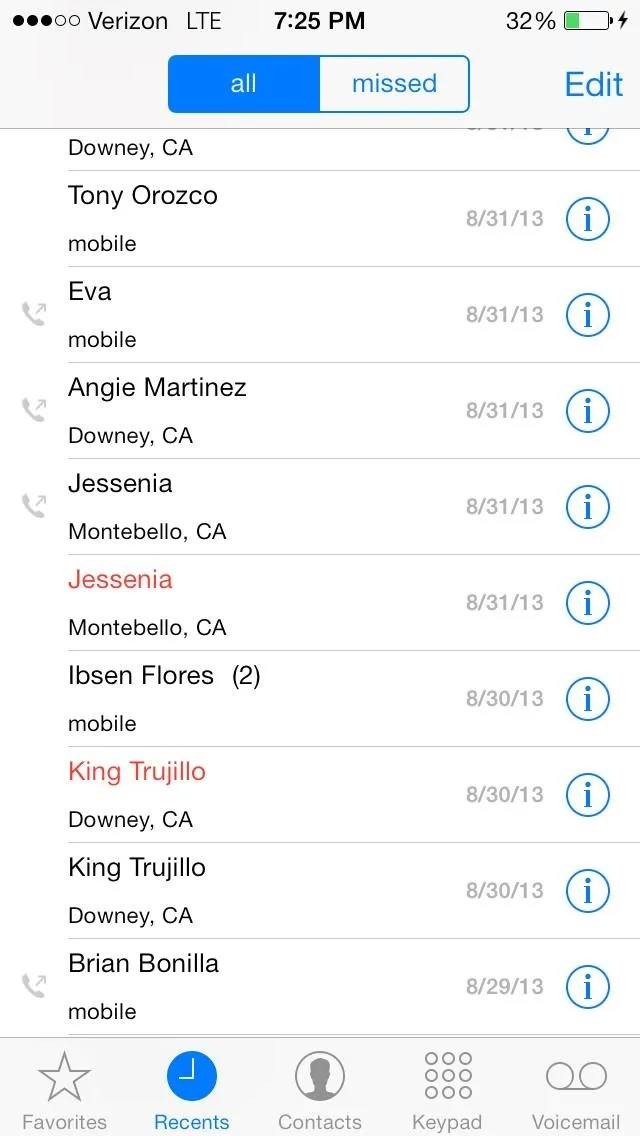This screenshot has height=1136, width=640.
Task: Tap the Recents tab
Action: pyautogui.click(x=192, y=1090)
